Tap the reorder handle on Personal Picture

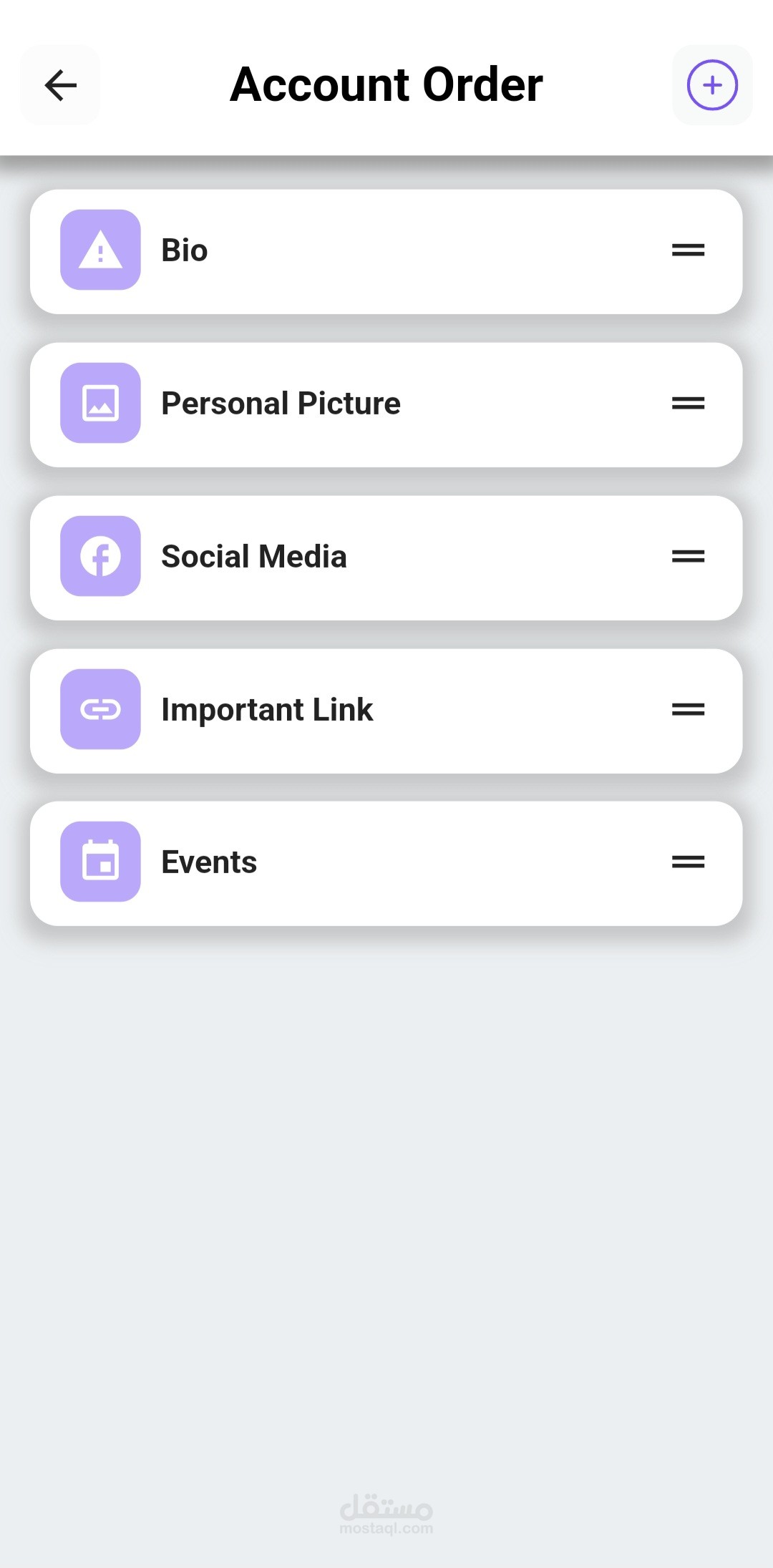coord(688,403)
